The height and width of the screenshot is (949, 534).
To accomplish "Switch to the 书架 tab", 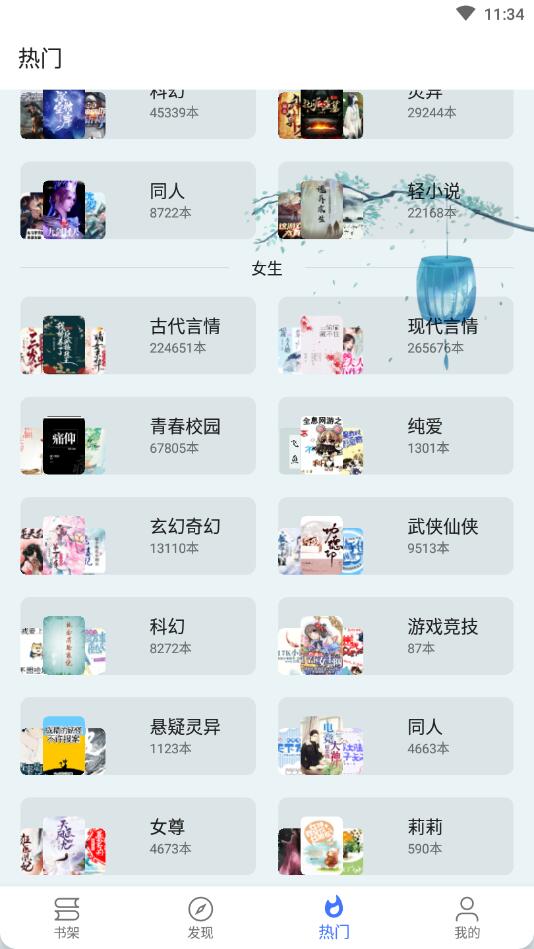I will point(67,918).
